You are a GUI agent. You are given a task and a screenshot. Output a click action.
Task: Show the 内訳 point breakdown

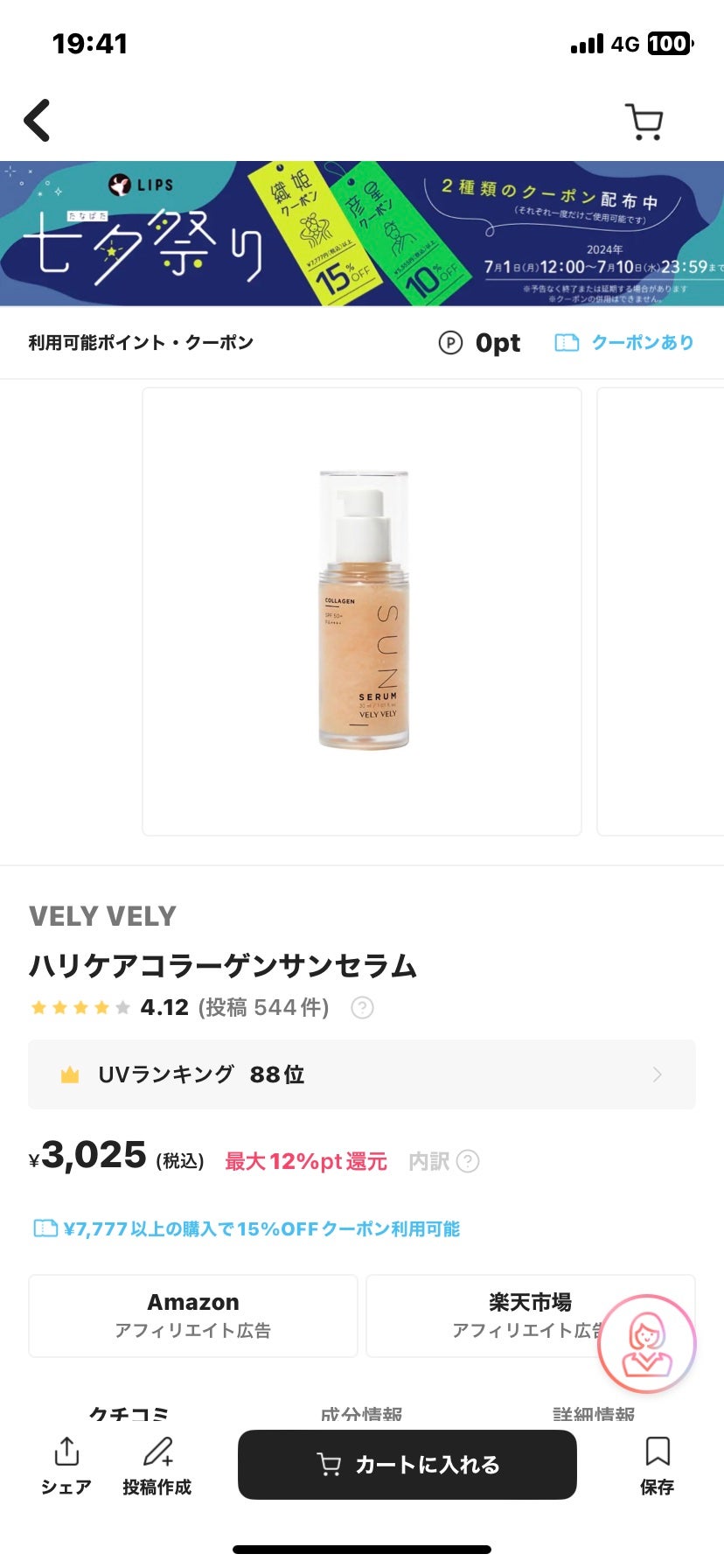click(x=443, y=1161)
